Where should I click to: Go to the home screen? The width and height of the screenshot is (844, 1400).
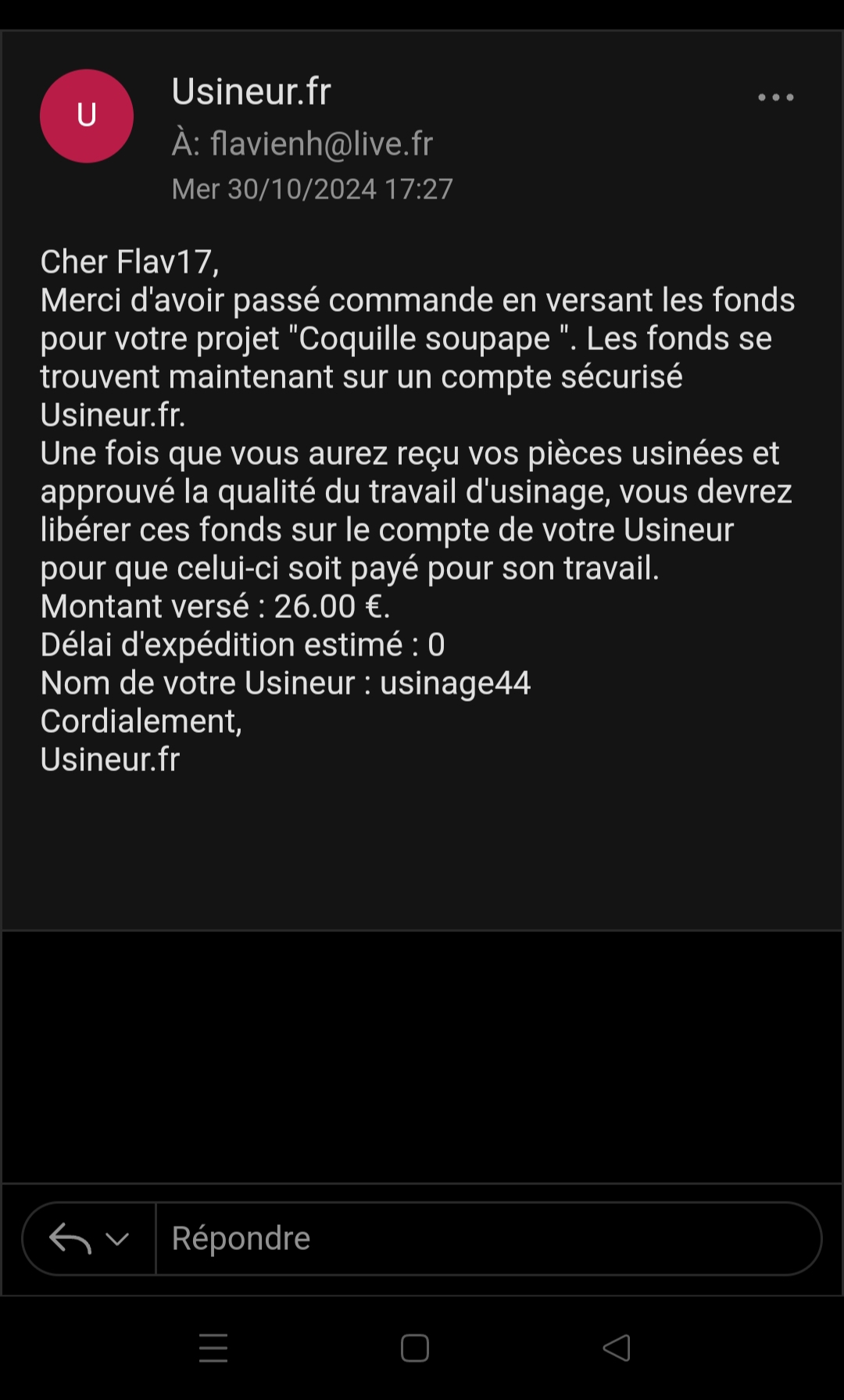coord(415,1348)
